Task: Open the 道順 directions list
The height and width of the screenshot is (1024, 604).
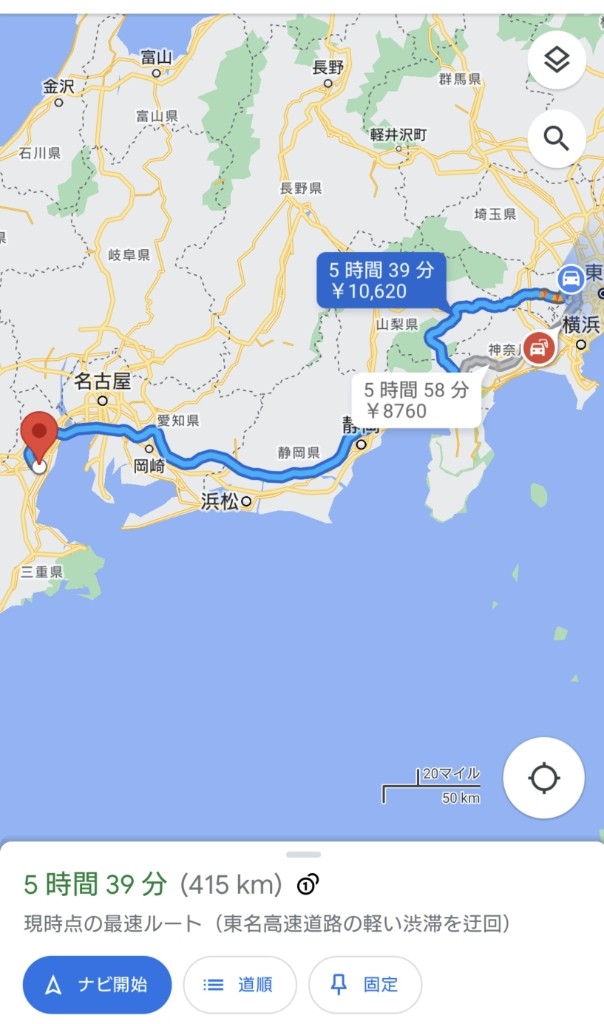Action: tap(240, 984)
